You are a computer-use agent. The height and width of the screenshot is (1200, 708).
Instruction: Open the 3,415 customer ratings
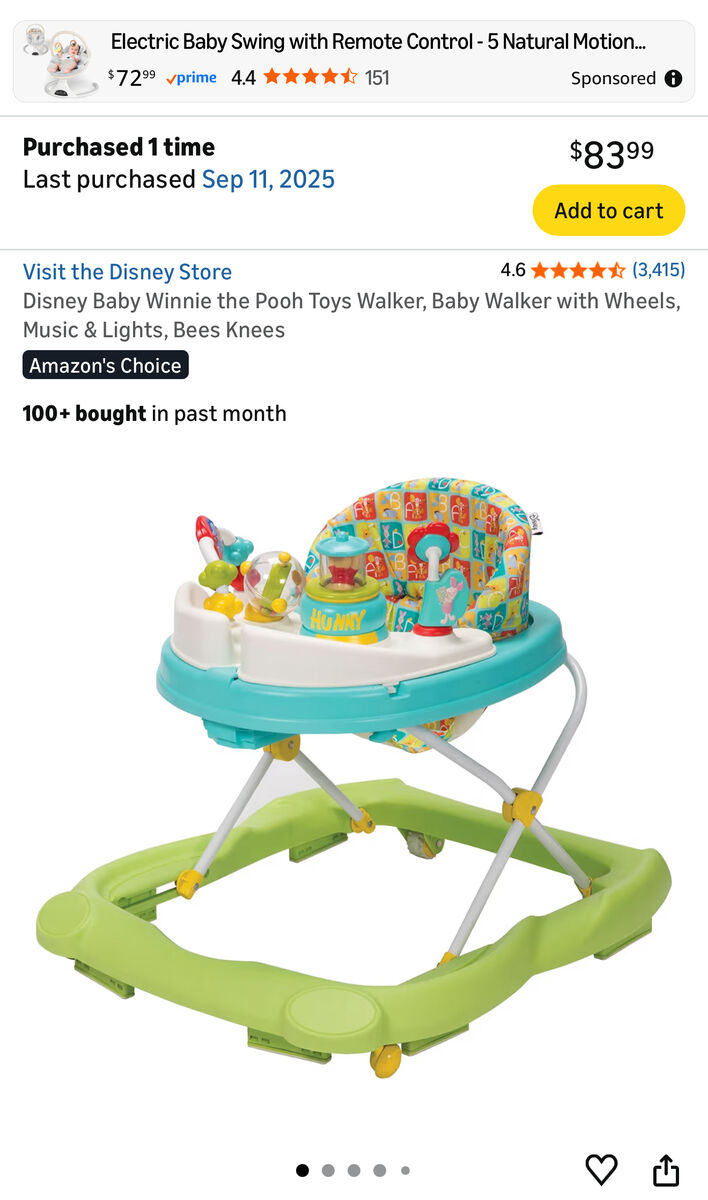tap(658, 270)
